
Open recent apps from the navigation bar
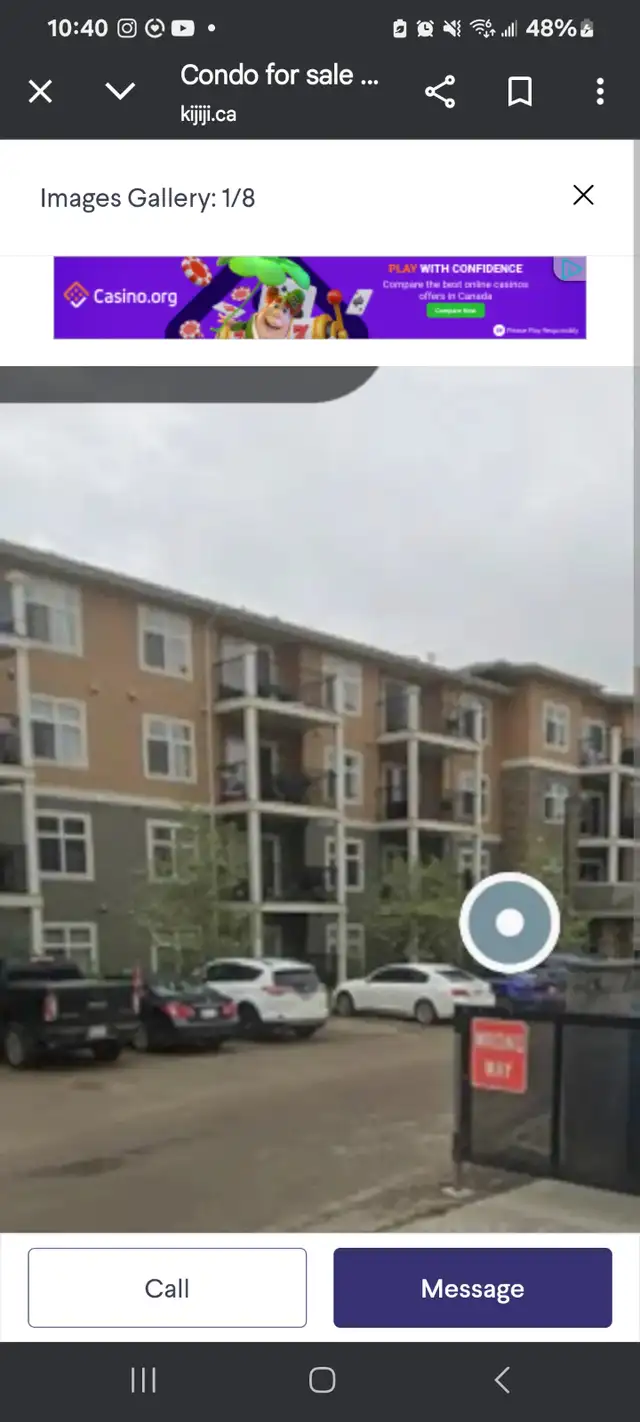[x=143, y=1381]
